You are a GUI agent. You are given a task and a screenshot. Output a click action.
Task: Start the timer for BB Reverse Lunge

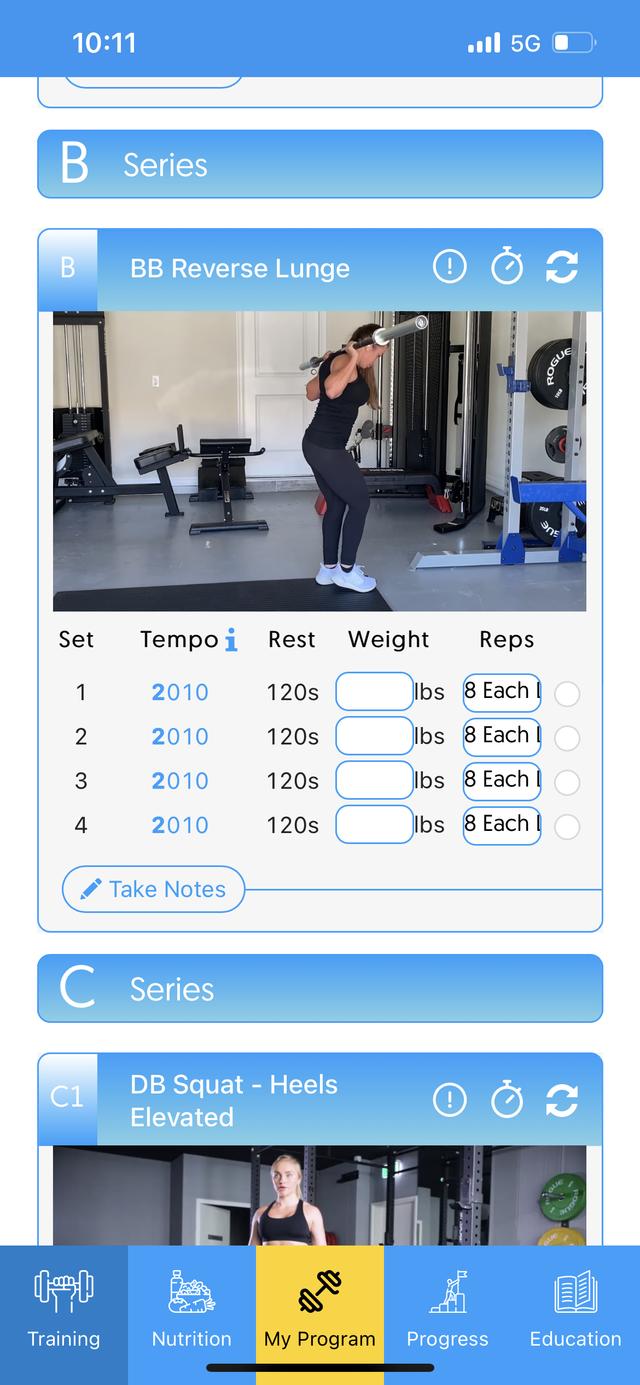(x=507, y=267)
